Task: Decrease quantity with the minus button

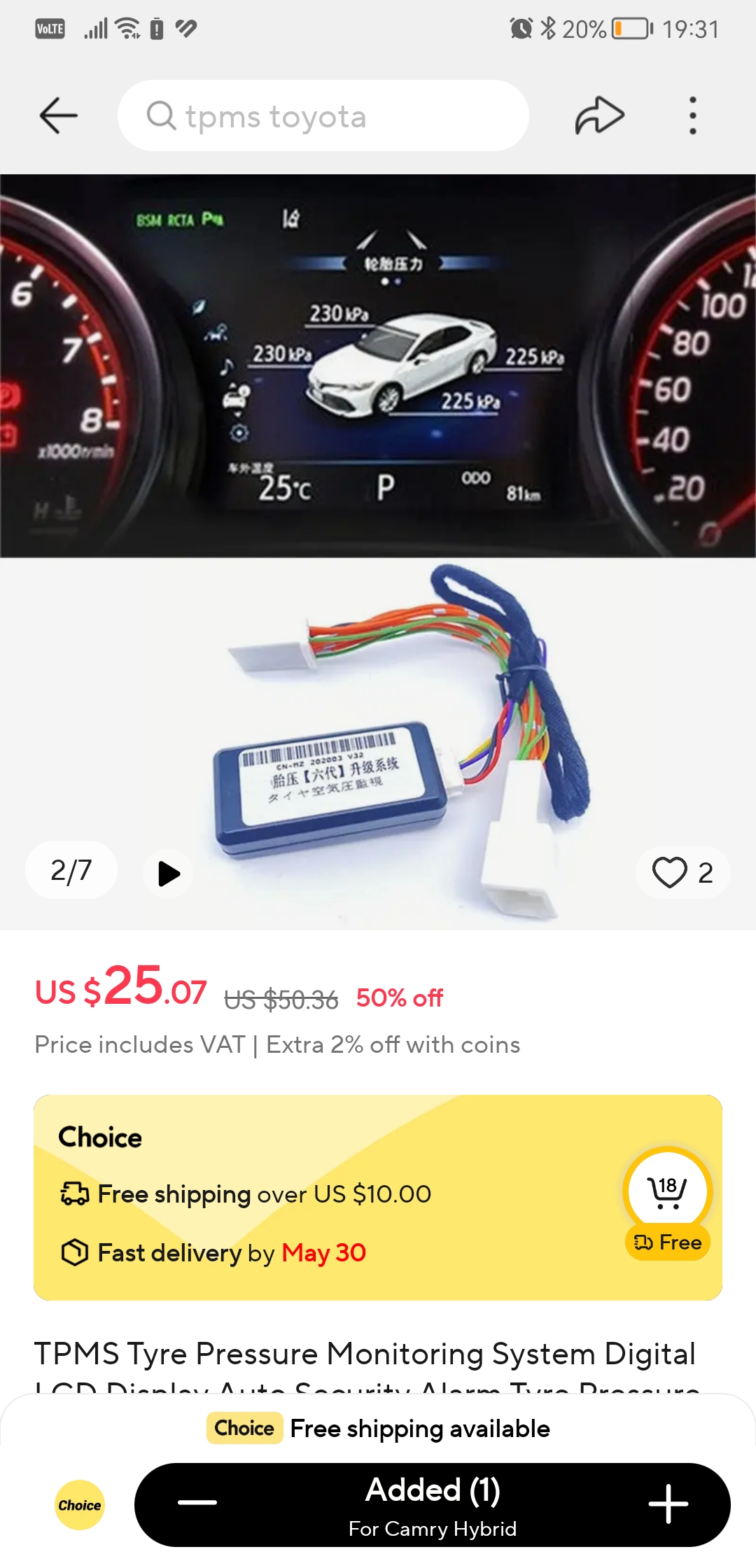Action: pos(198,1504)
